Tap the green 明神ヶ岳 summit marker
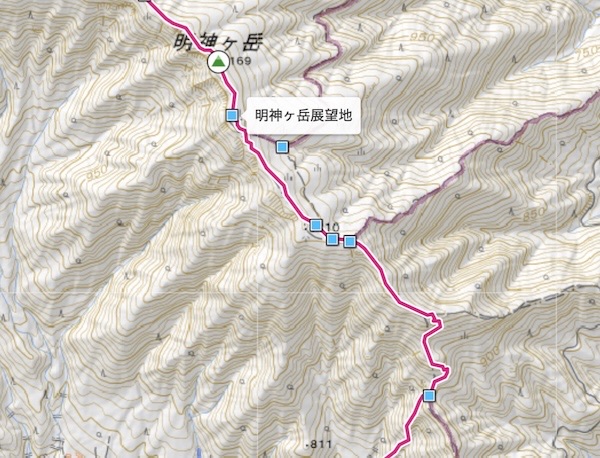 (x=217, y=63)
